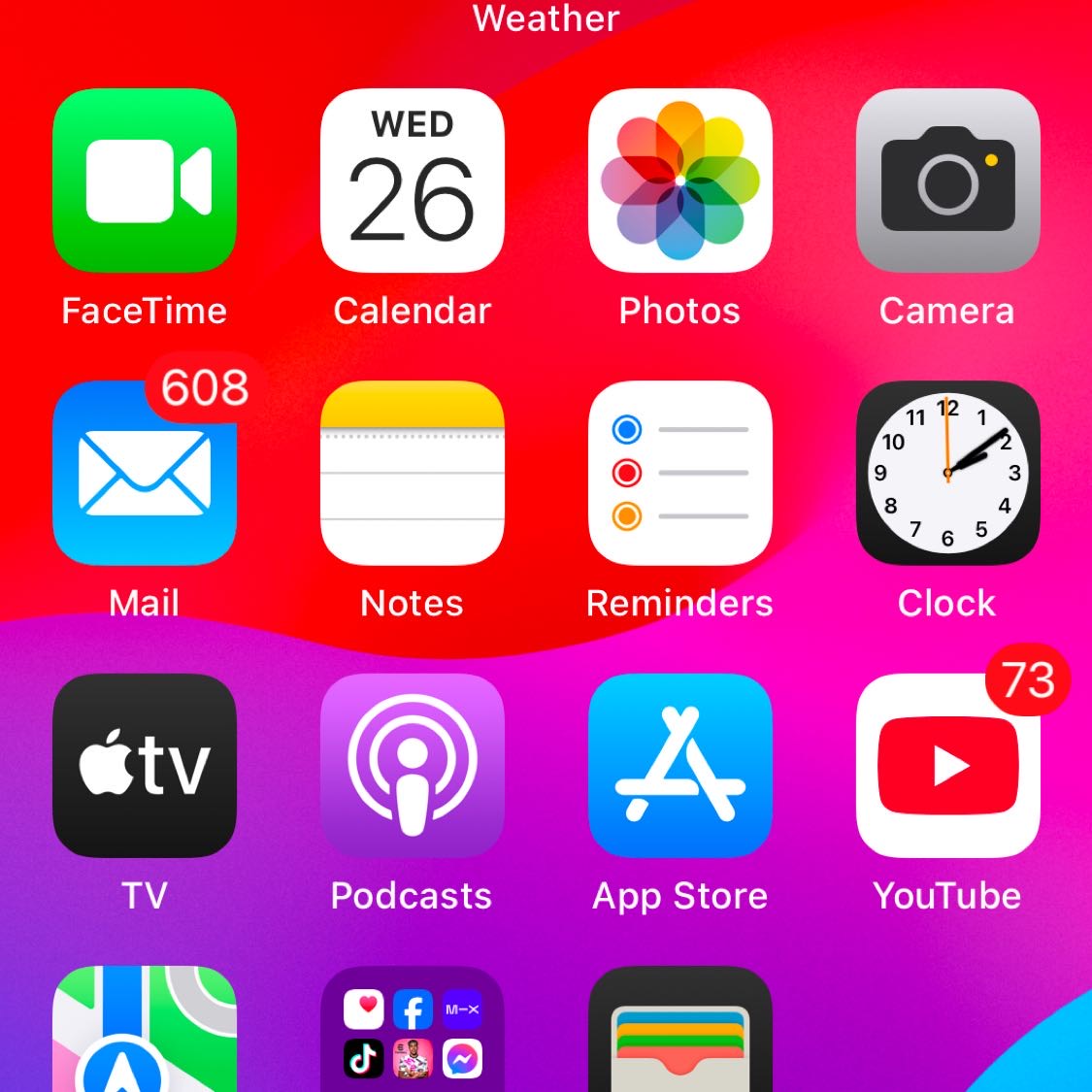Viewport: 1092px width, 1092px height.
Task: Launch the Apple TV app
Action: click(x=145, y=766)
